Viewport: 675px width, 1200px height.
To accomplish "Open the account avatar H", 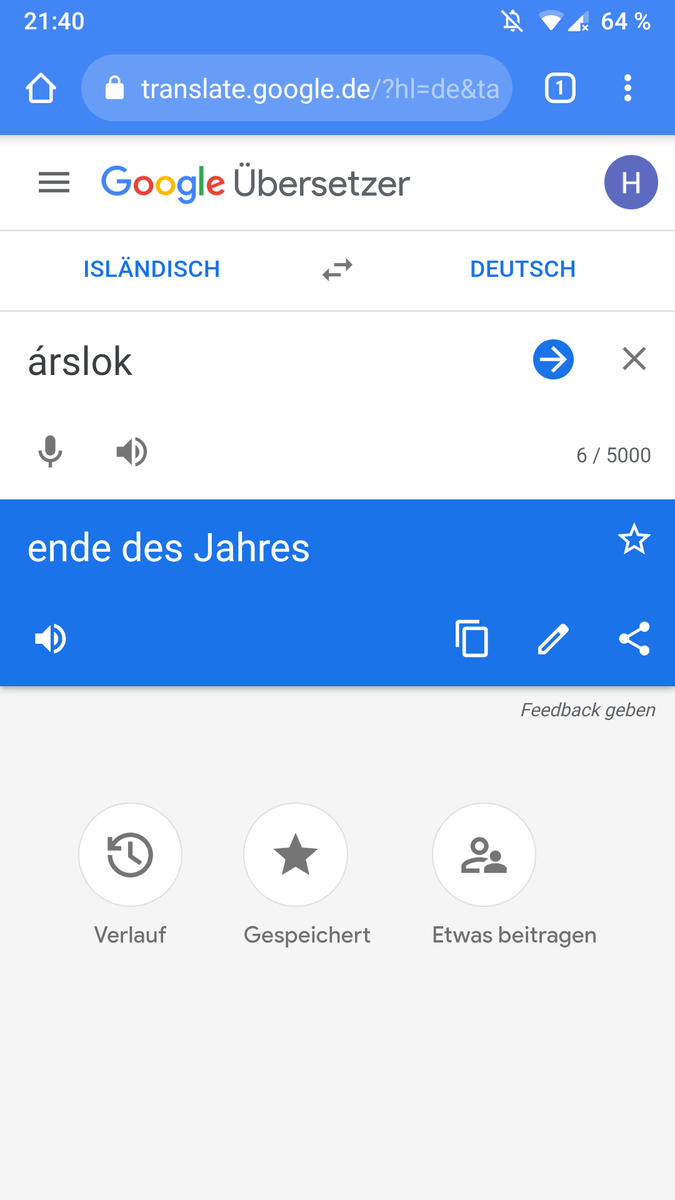I will (631, 183).
